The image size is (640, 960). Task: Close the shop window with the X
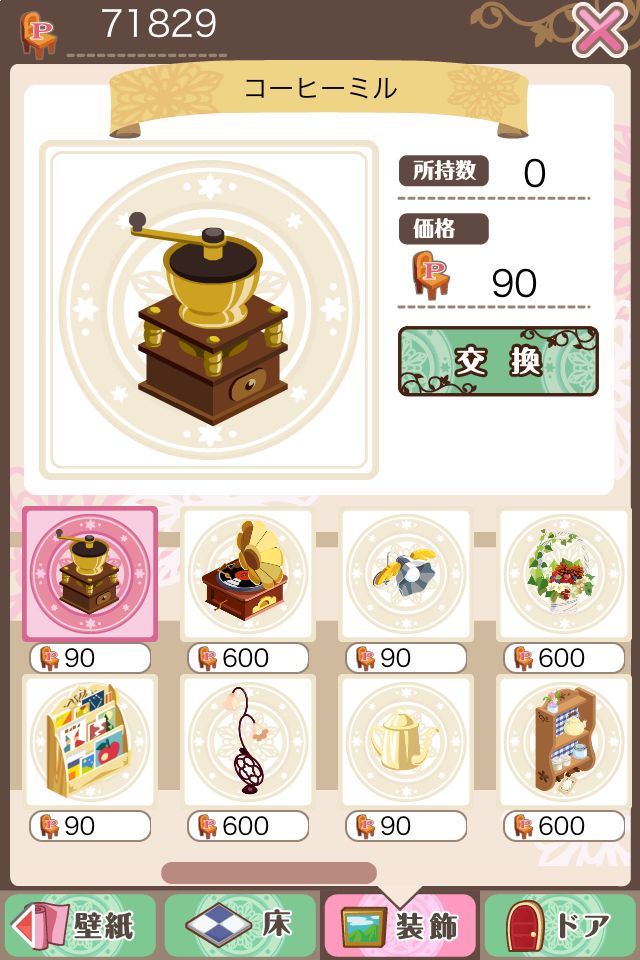click(601, 31)
